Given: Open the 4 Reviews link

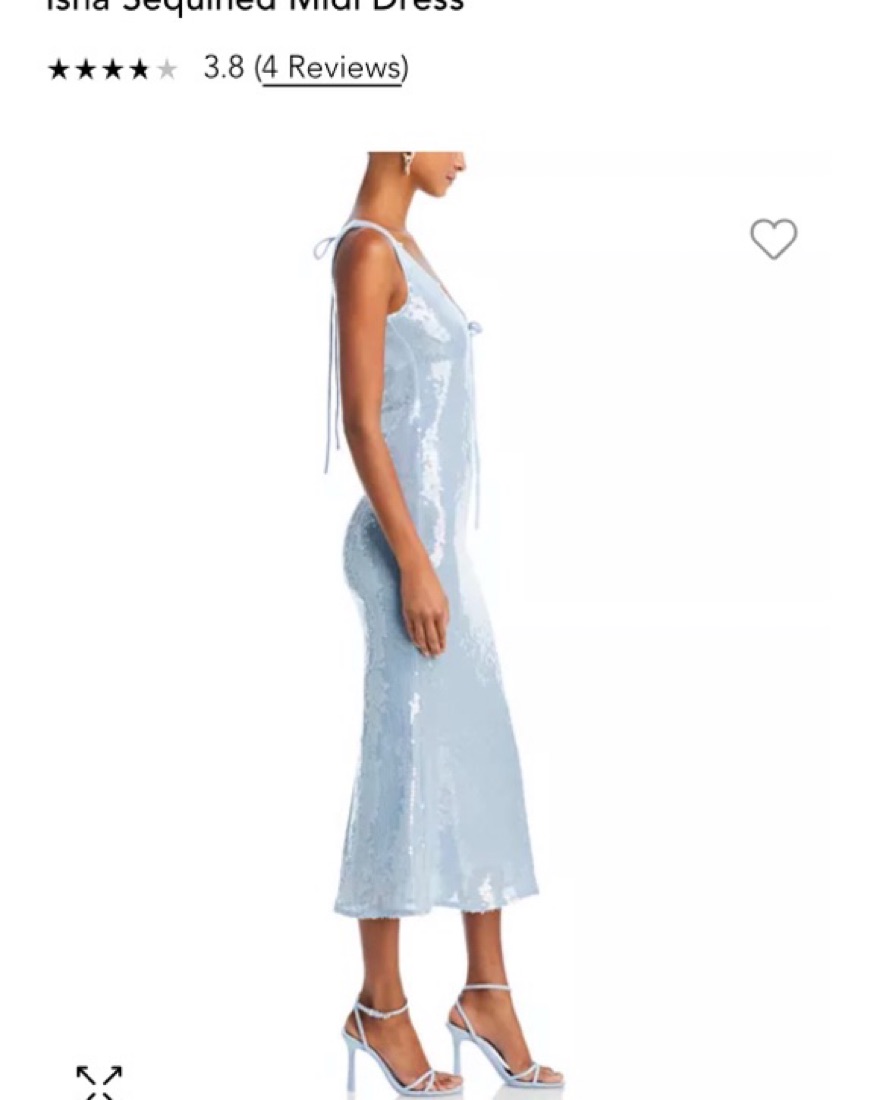Looking at the screenshot, I should click(x=332, y=68).
